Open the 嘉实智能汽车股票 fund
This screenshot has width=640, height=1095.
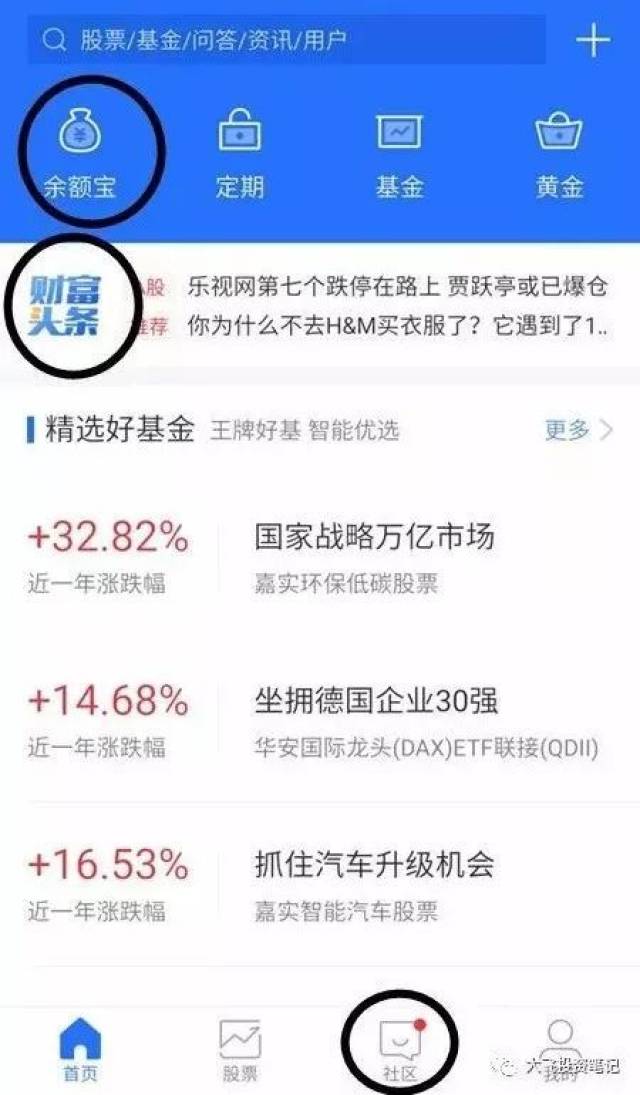point(320,888)
